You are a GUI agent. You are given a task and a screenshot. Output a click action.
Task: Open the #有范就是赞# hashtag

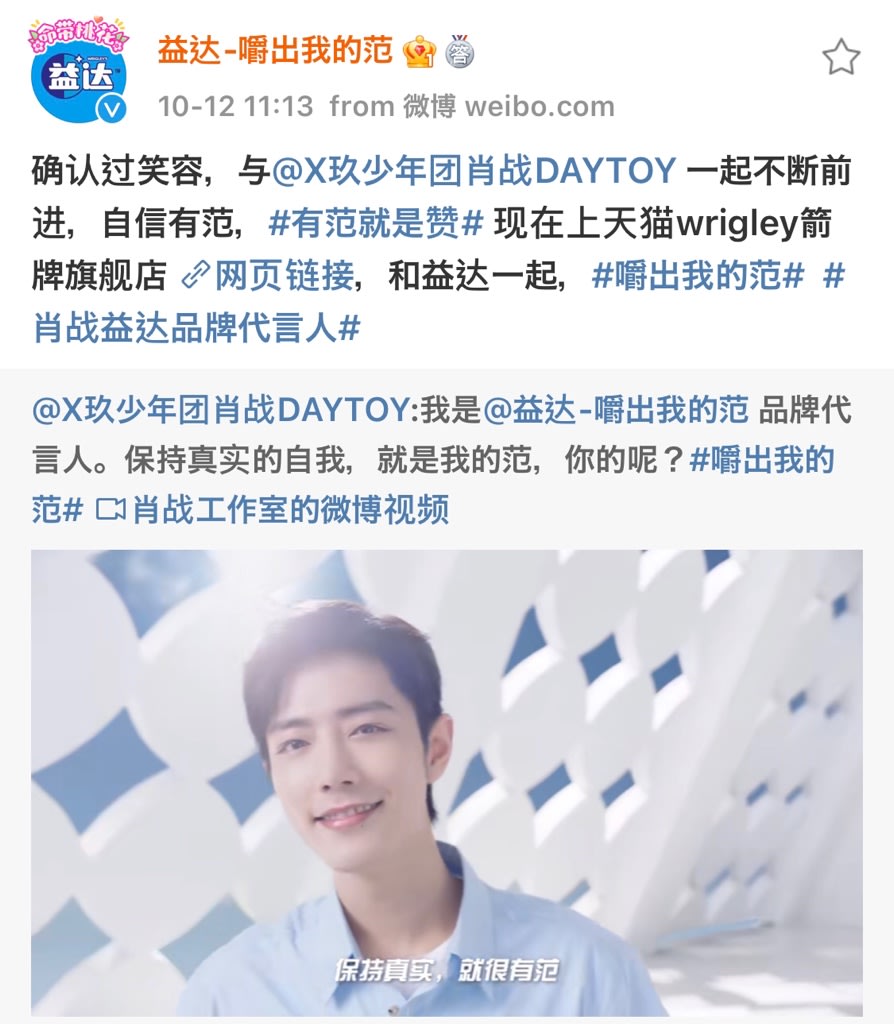pos(376,224)
